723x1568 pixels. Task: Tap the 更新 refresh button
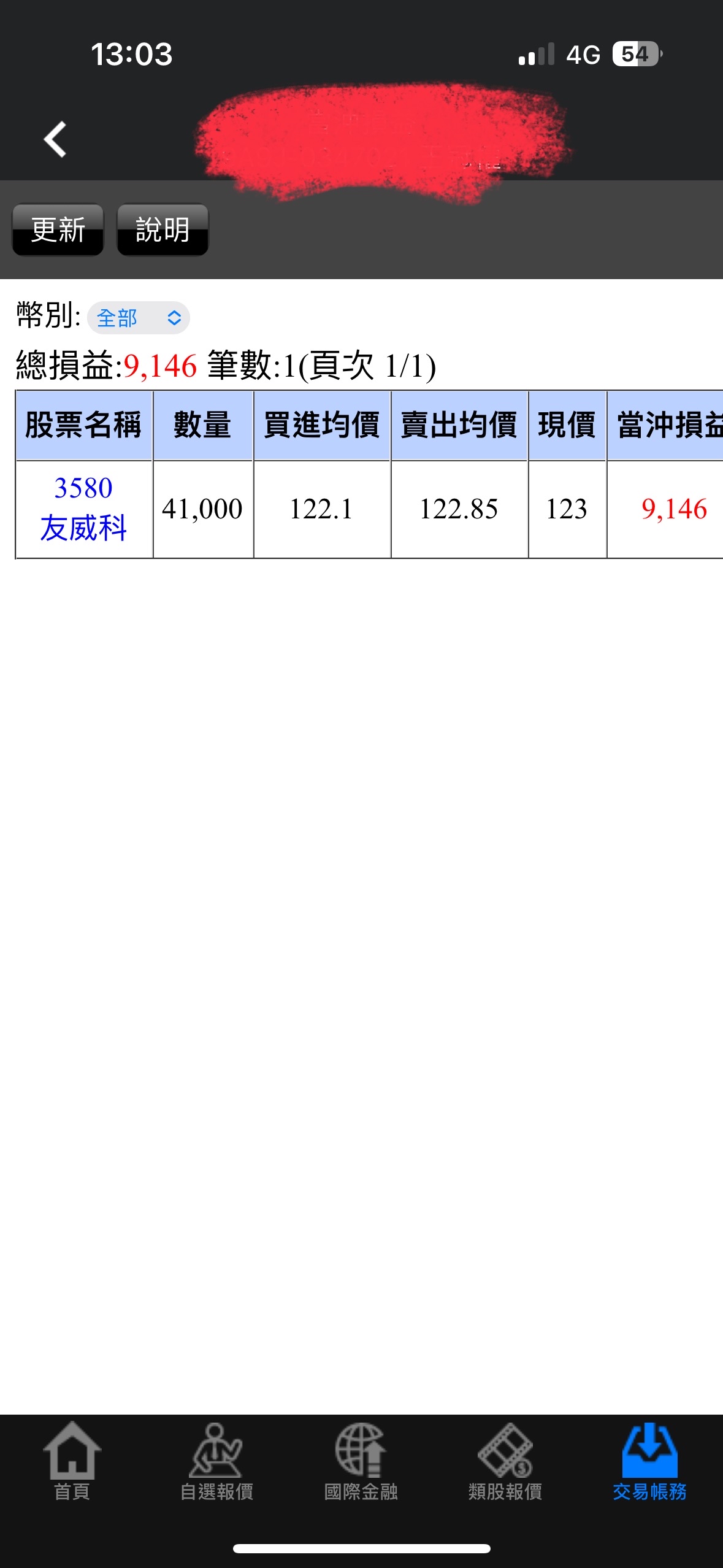(x=58, y=230)
